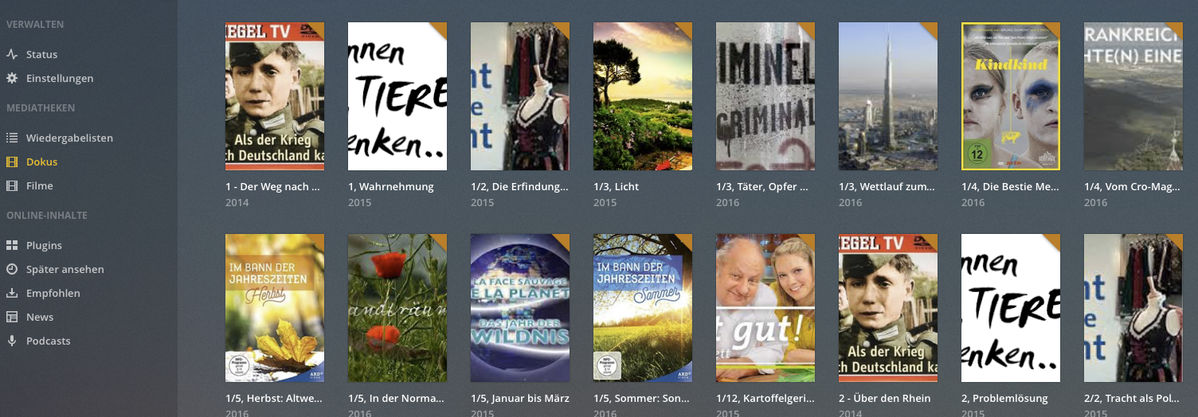This screenshot has width=1198, height=417.
Task: Open the Plugins section
Action: pos(44,245)
